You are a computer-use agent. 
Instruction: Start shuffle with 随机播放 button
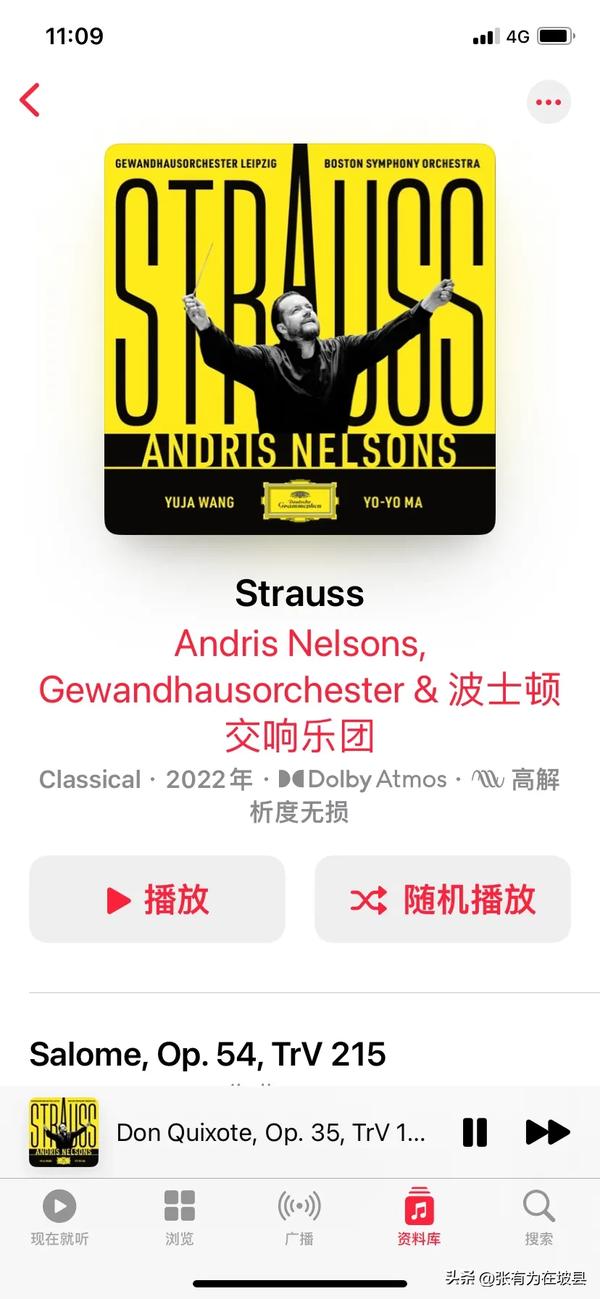(x=442, y=899)
